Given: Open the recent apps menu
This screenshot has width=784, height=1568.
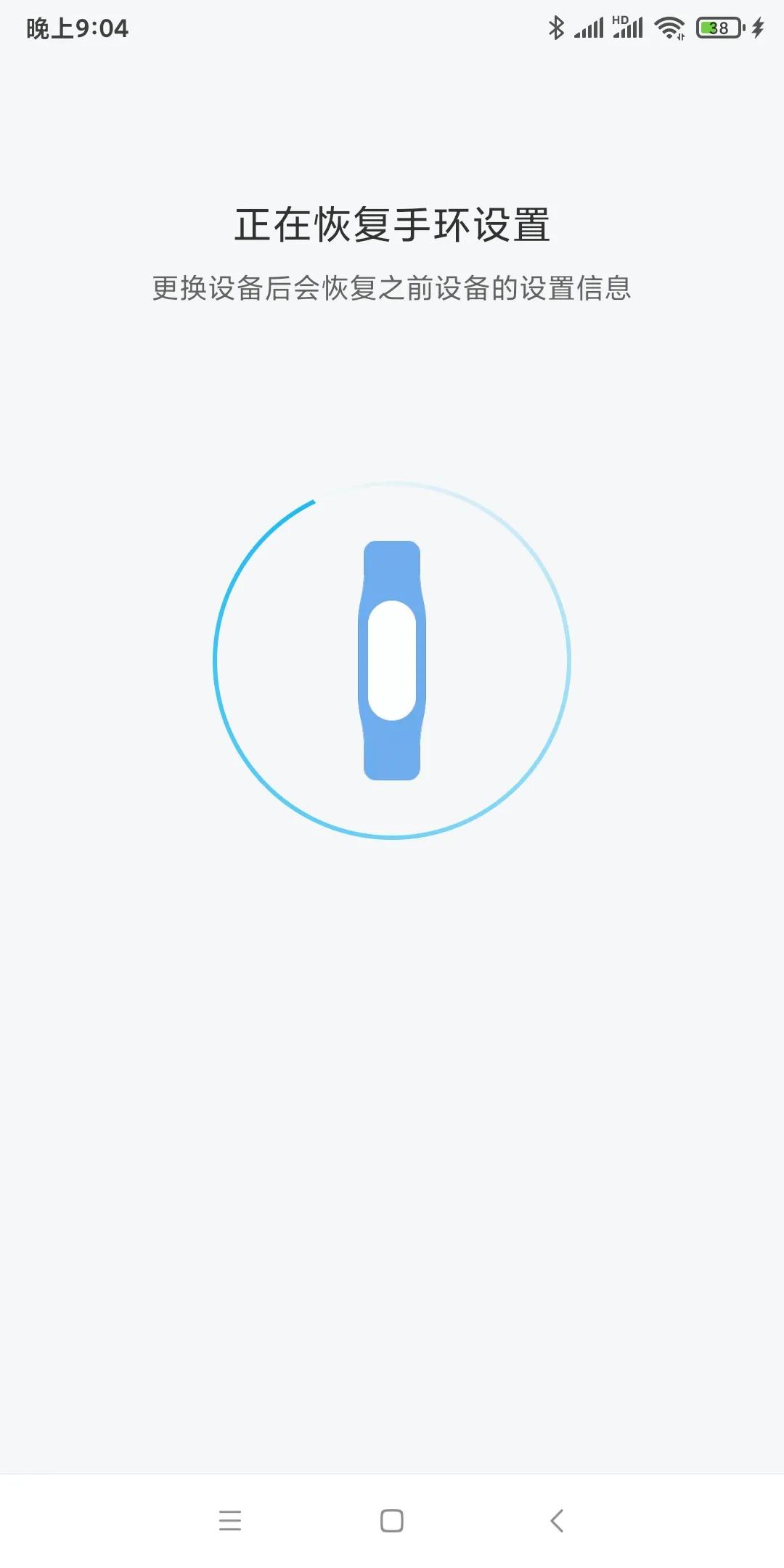Looking at the screenshot, I should (229, 1520).
